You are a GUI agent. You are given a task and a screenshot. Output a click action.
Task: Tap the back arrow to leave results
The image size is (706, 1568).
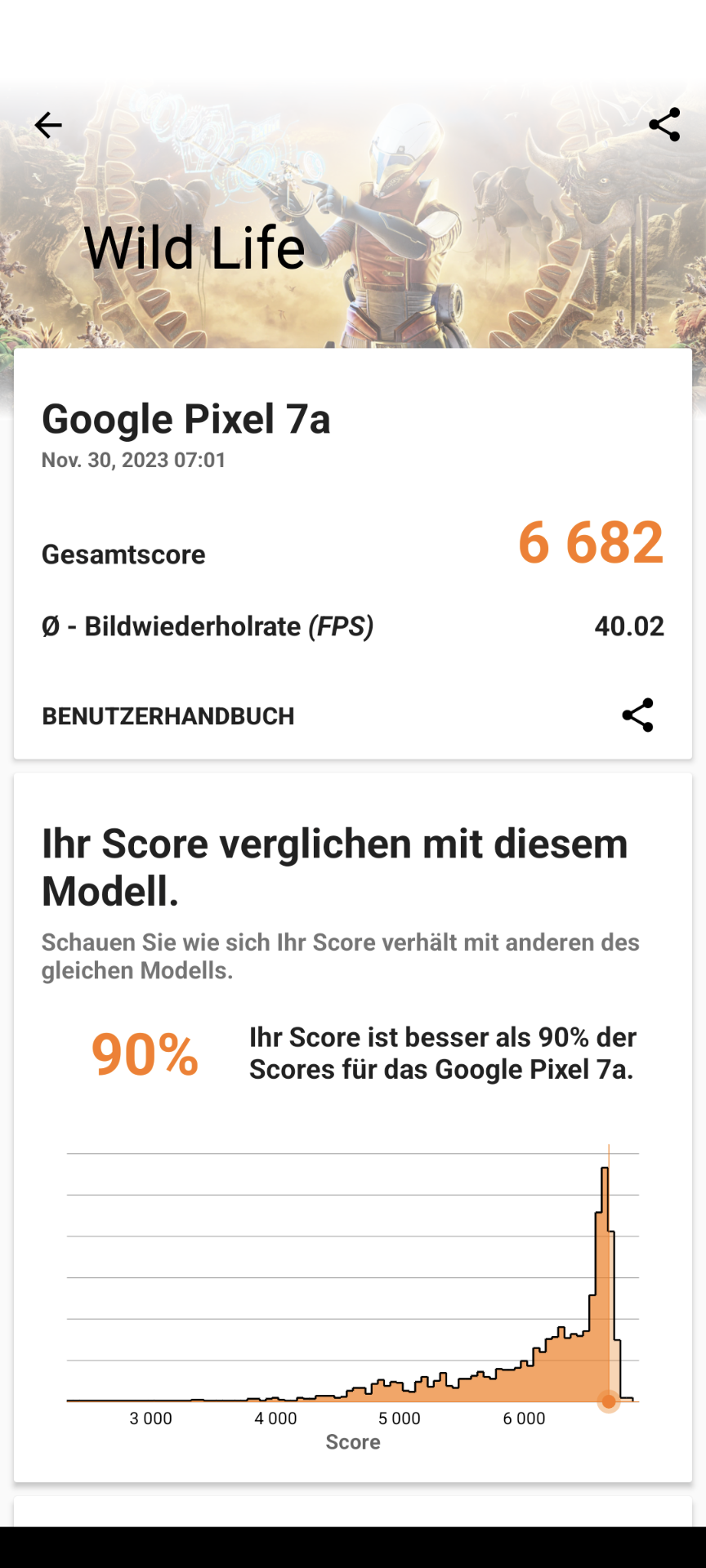tap(47, 125)
